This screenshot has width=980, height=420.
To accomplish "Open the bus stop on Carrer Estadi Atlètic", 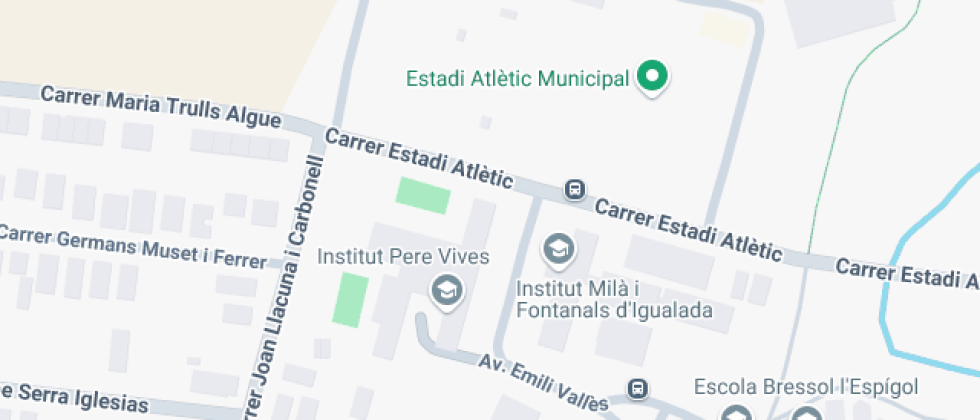I will 574,189.
